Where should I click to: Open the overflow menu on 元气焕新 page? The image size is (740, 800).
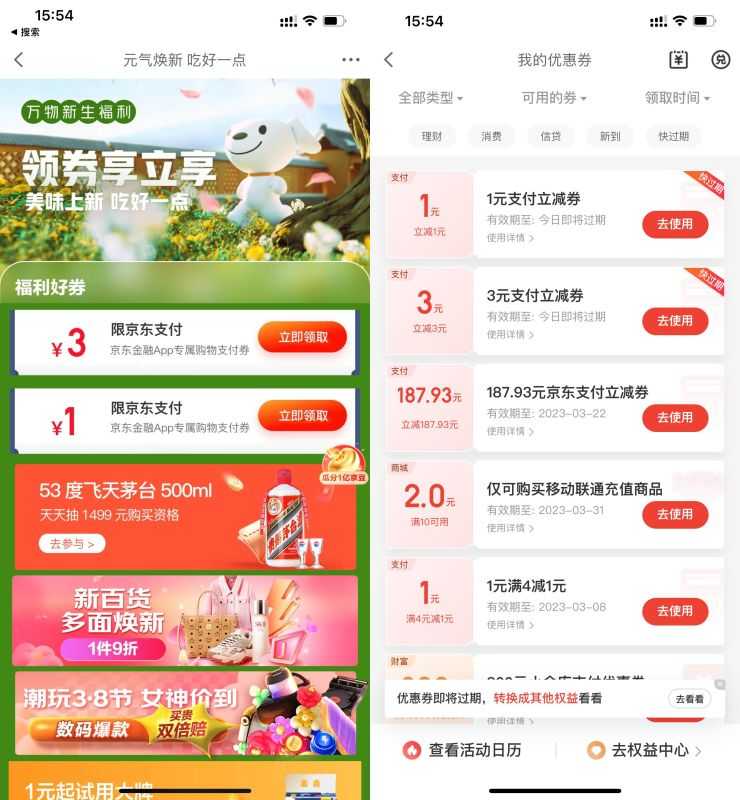pyautogui.click(x=350, y=60)
